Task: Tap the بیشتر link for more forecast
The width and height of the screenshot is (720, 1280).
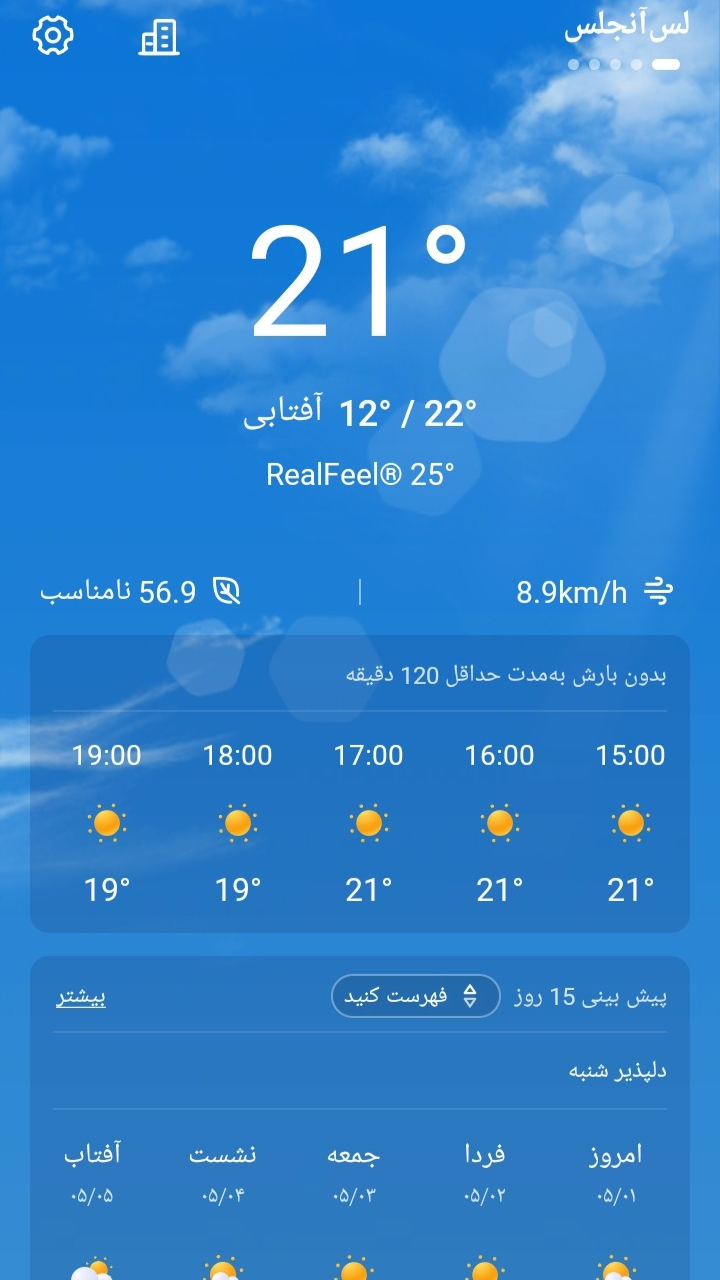Action: click(81, 997)
